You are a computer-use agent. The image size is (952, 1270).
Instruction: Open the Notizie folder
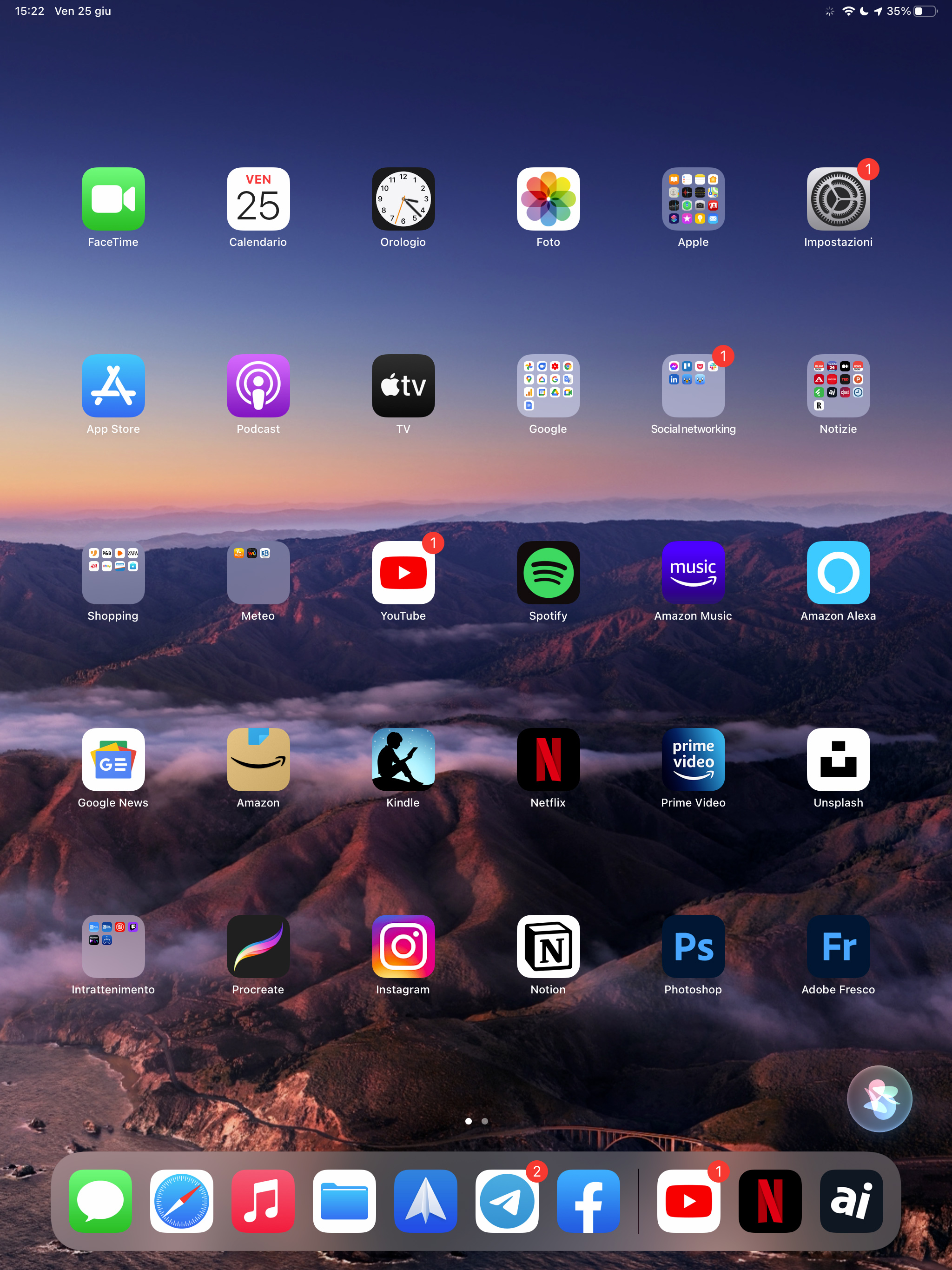coord(838,385)
